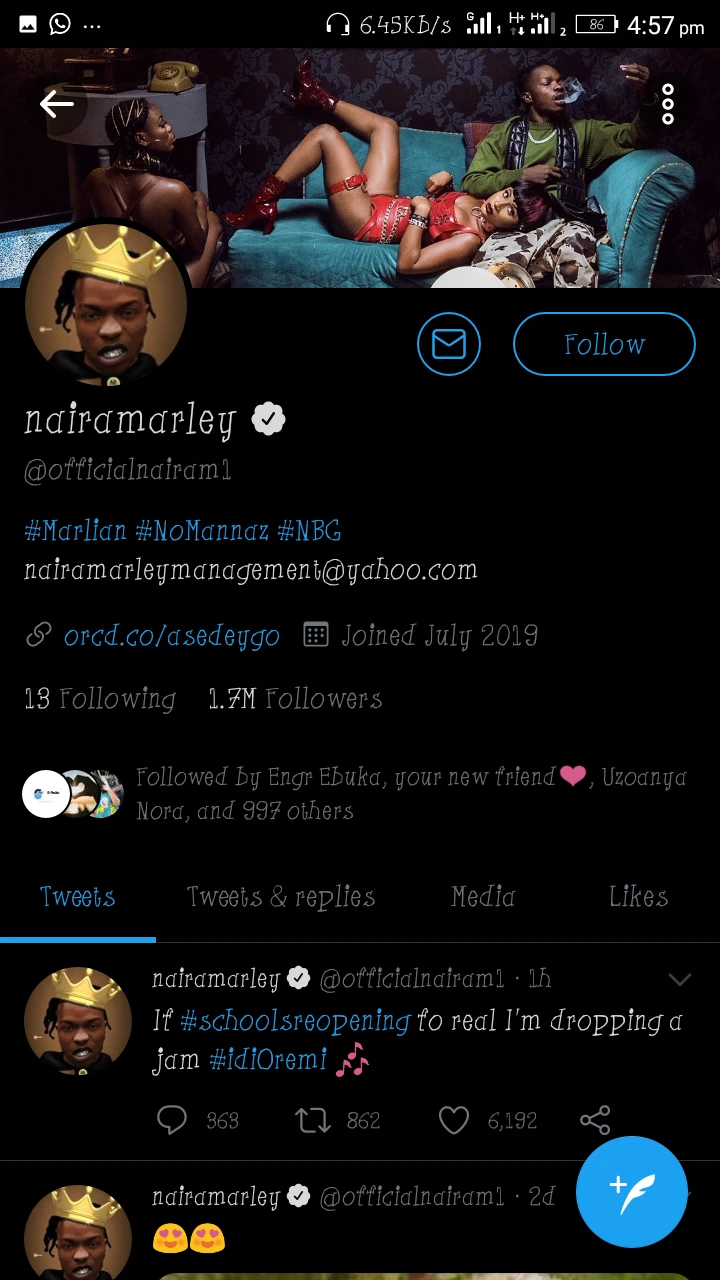Viewport: 720px width, 1280px height.
Task: Open the #schoolsreopening hashtag
Action: pyautogui.click(x=295, y=1021)
